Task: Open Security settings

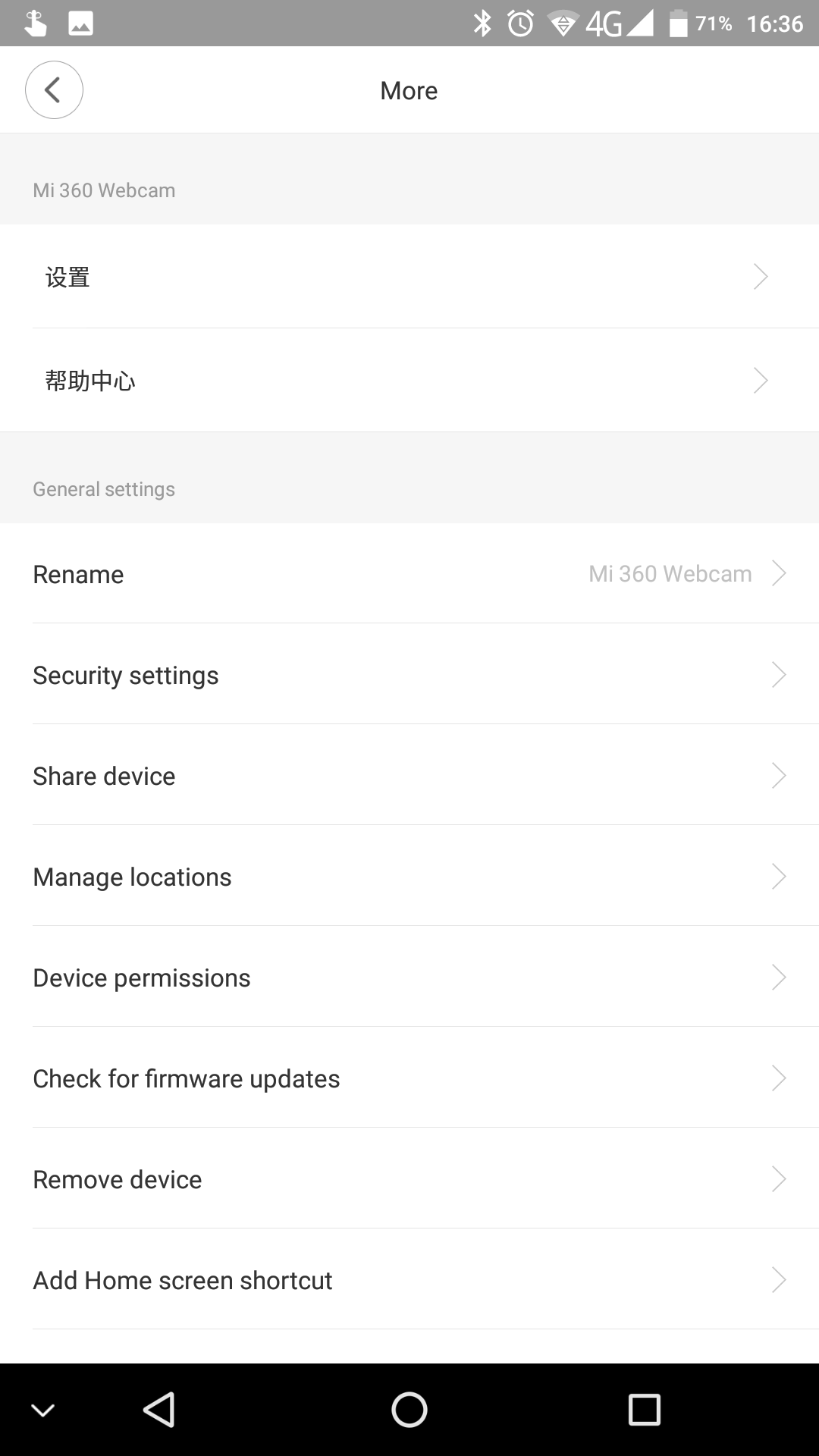Action: (x=409, y=675)
